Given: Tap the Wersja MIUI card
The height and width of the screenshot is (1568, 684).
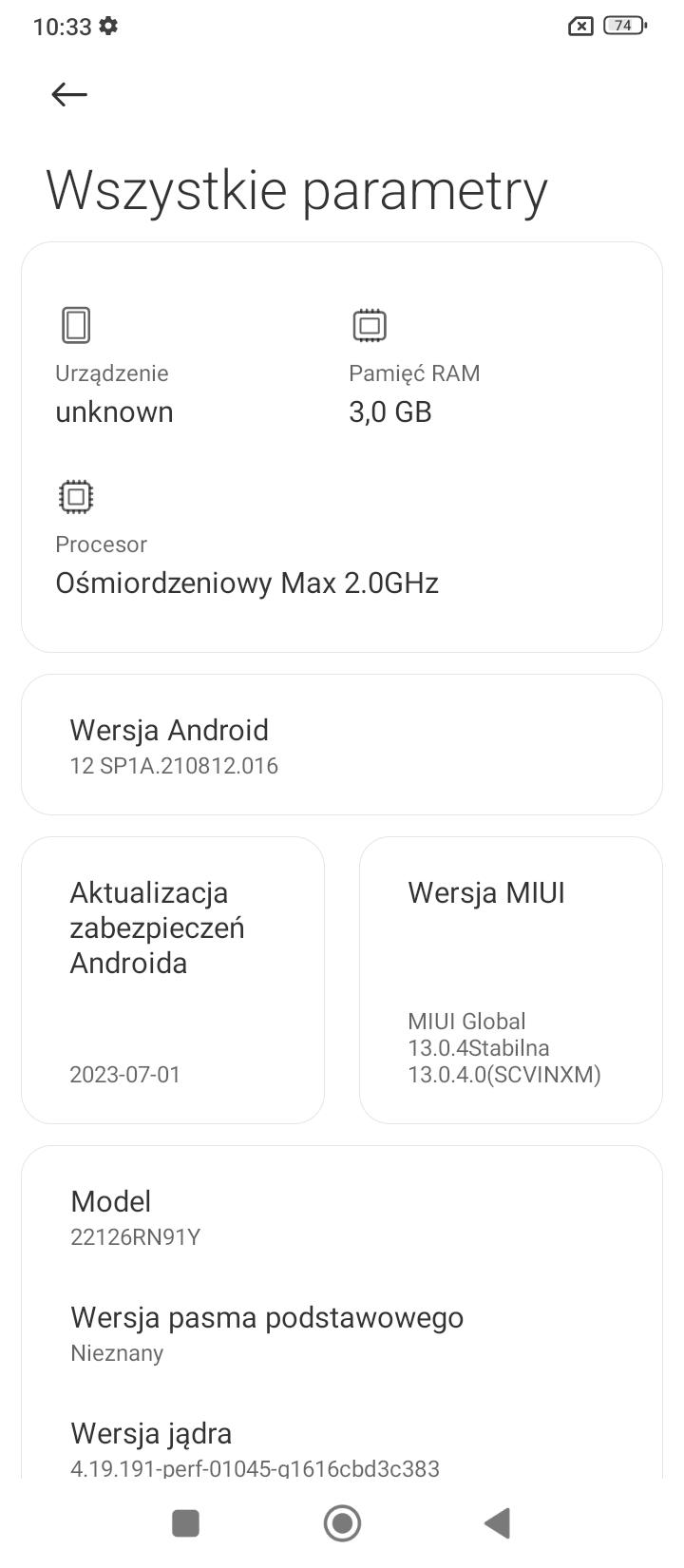Looking at the screenshot, I should click(510, 980).
